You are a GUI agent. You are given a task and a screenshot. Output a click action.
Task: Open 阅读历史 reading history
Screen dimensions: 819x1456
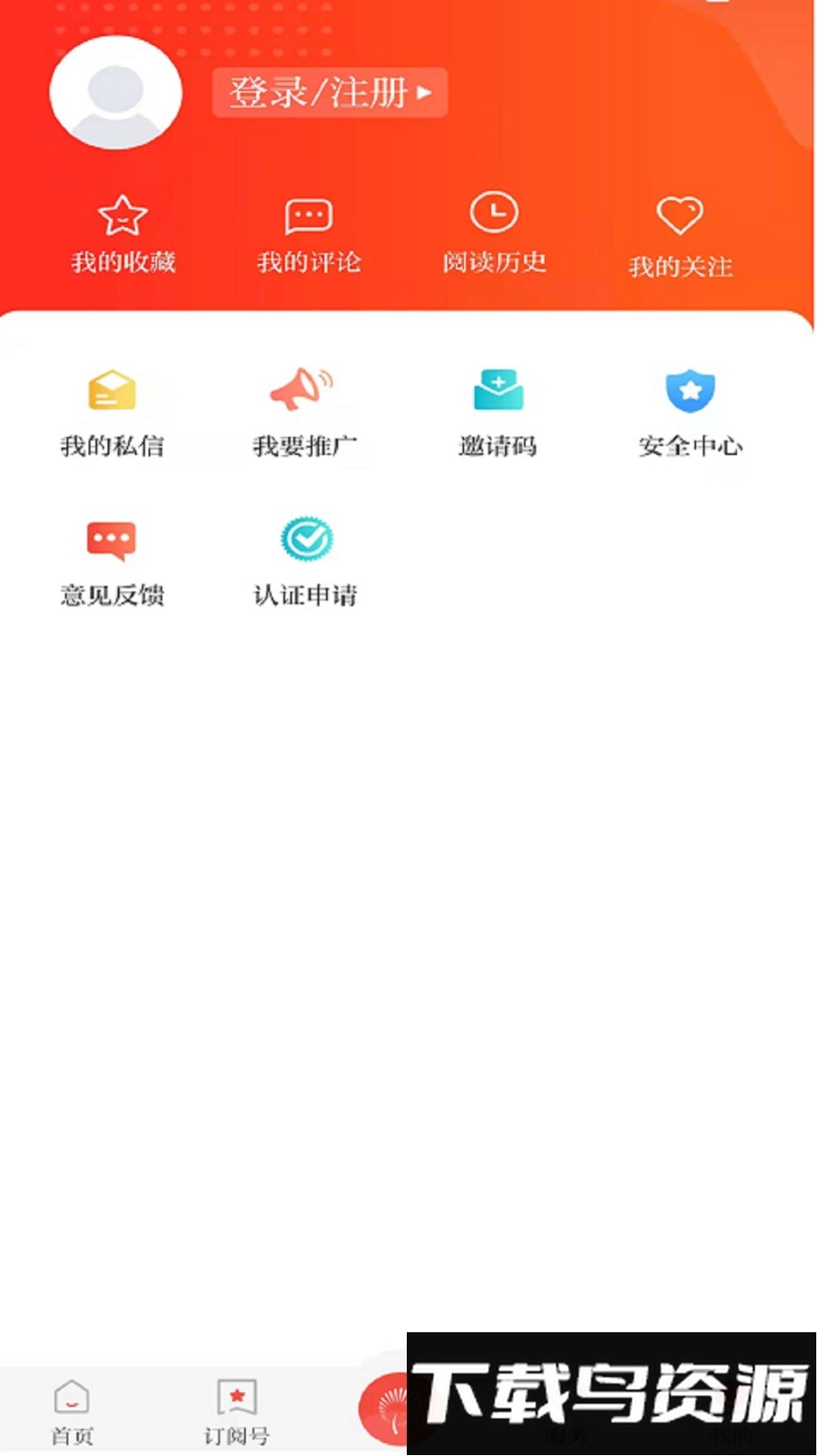click(494, 233)
